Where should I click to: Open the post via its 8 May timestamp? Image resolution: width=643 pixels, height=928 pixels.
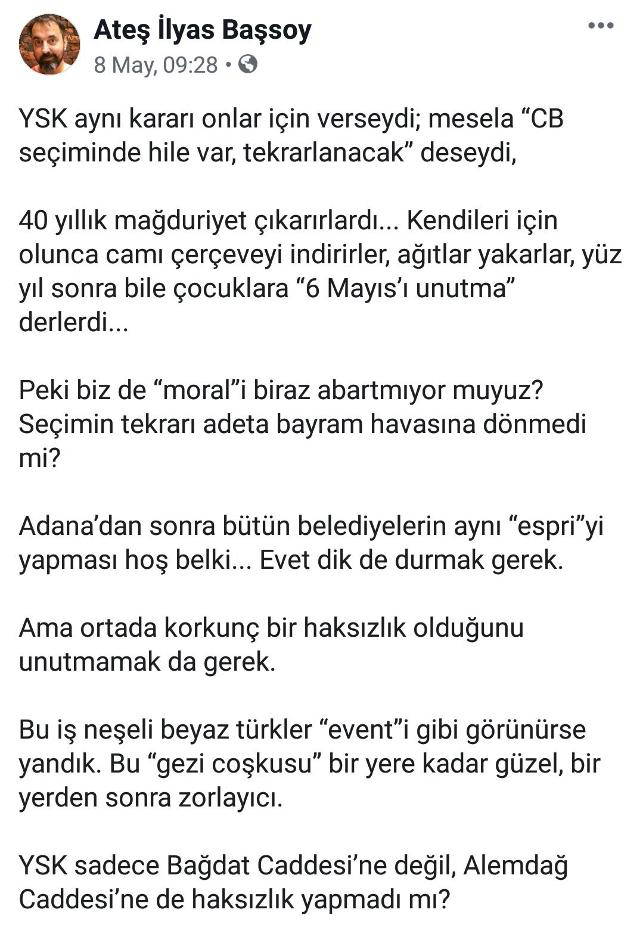(157, 64)
